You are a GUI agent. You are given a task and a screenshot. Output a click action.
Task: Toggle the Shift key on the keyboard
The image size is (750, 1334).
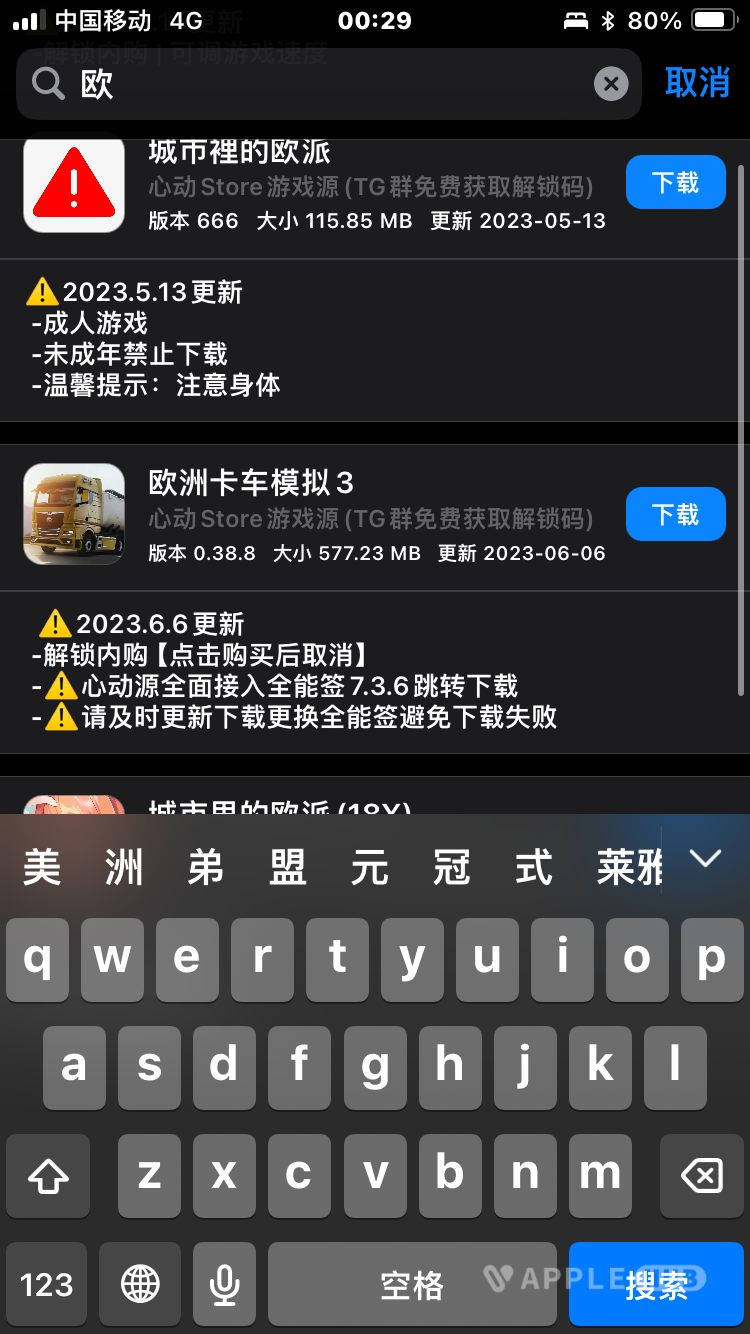47,1176
